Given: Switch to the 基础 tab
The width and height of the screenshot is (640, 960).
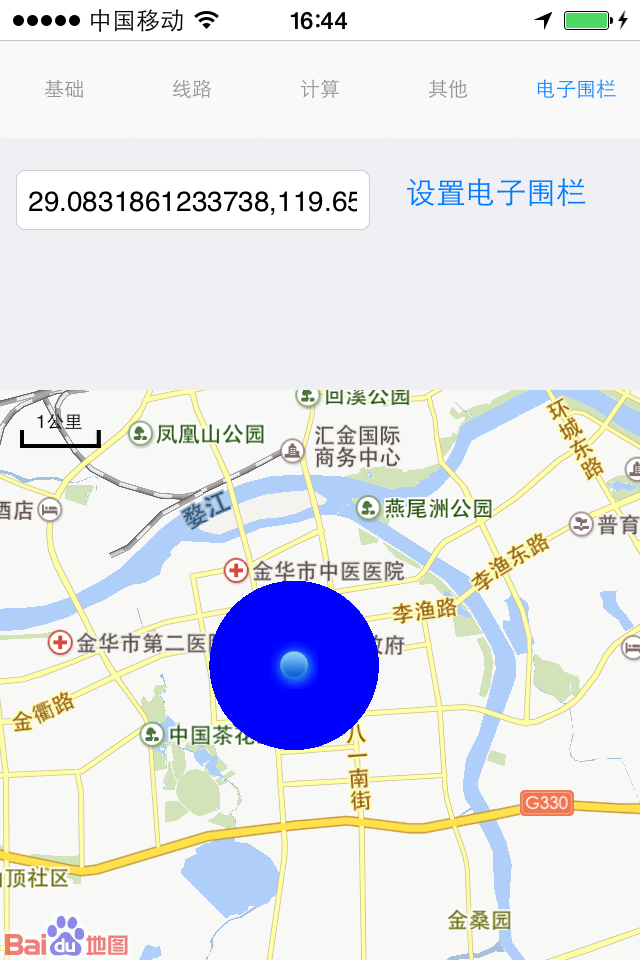Looking at the screenshot, I should (x=64, y=89).
